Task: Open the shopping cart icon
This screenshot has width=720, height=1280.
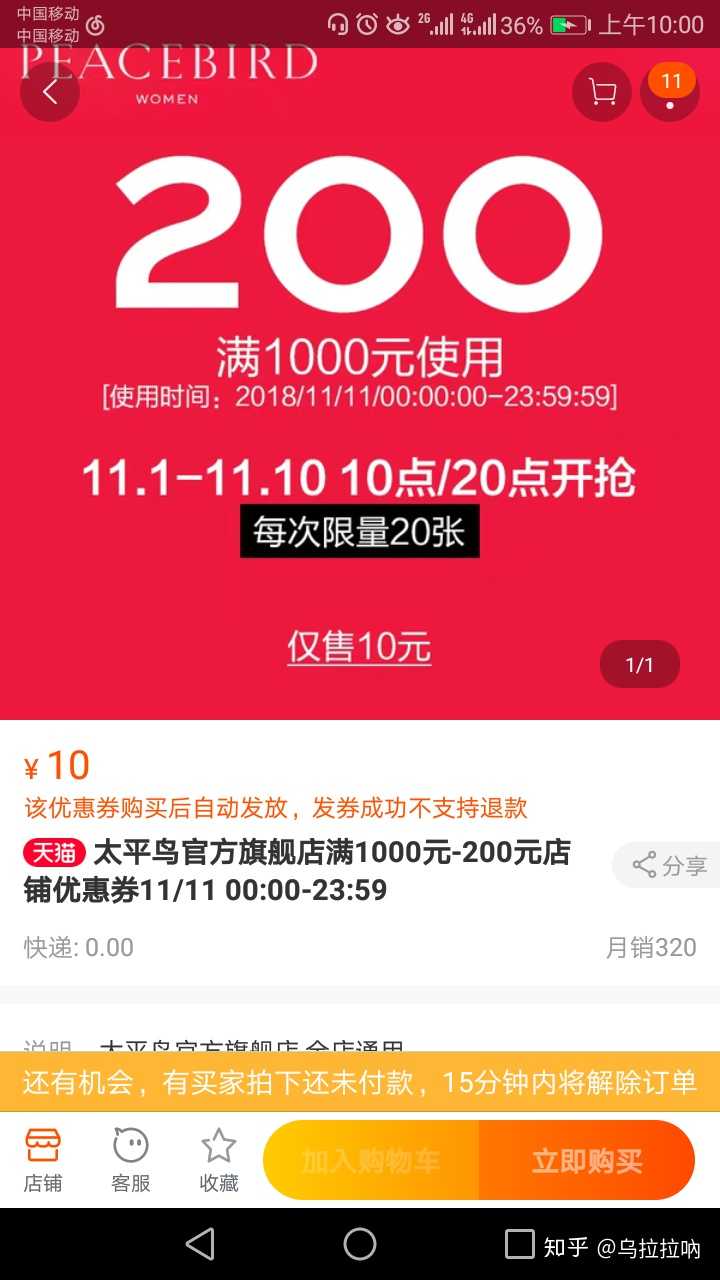Action: [x=602, y=92]
